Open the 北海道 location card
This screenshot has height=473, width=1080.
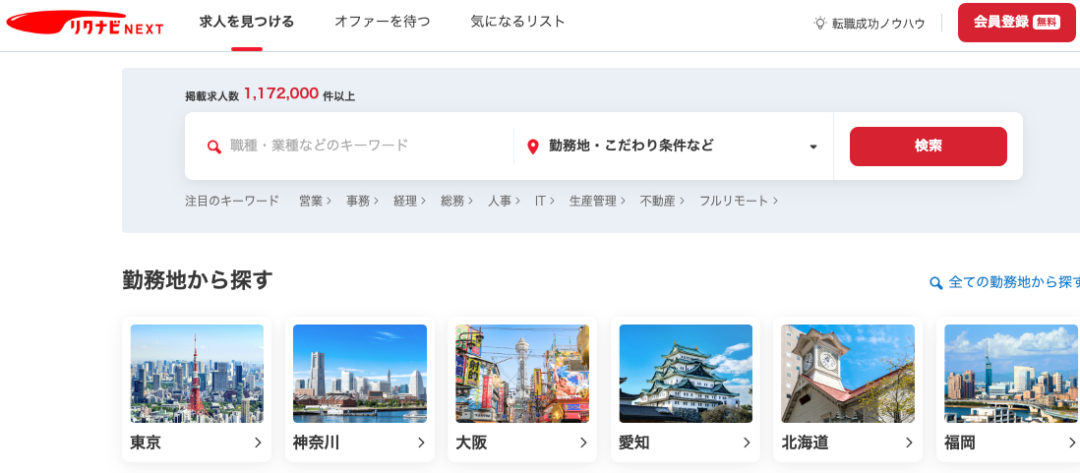(848, 389)
